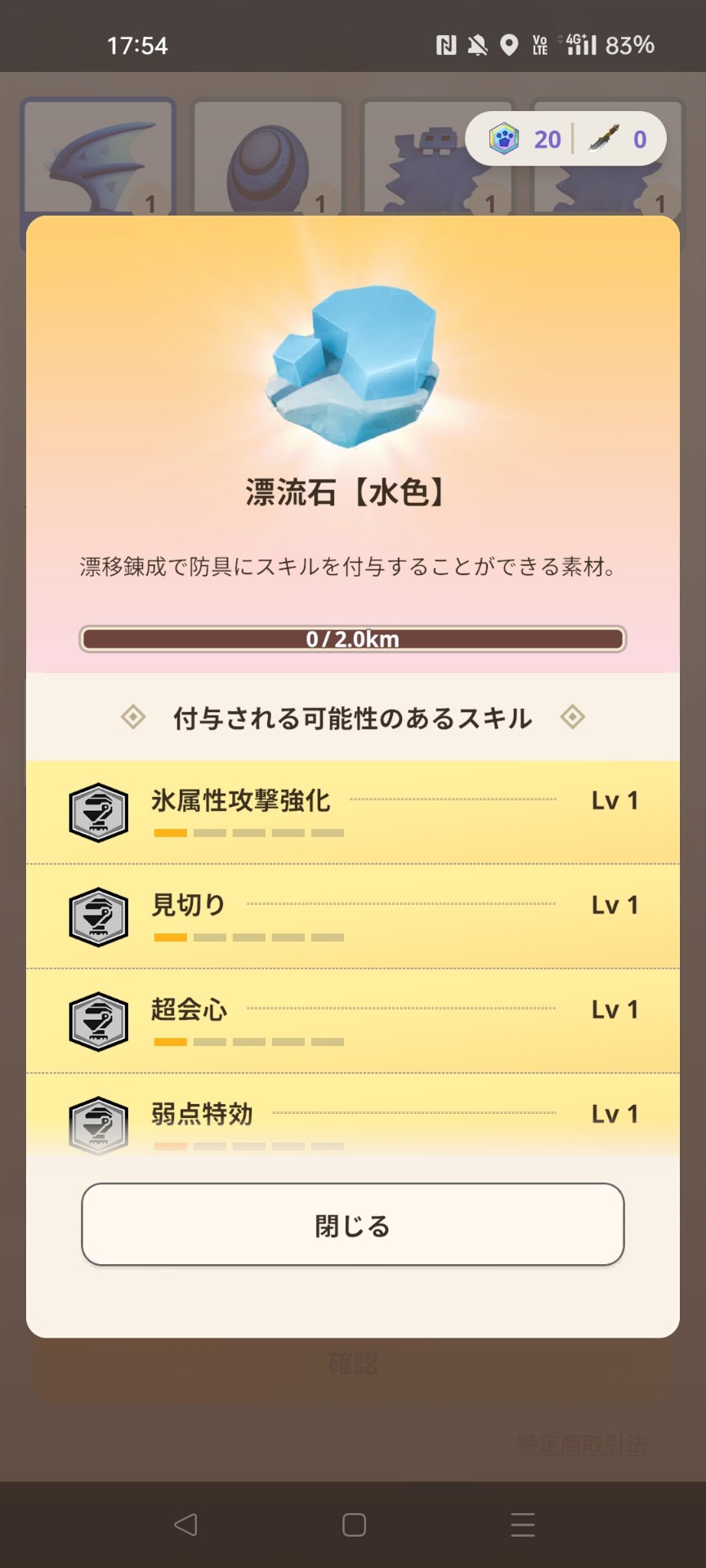This screenshot has width=706, height=1568.
Task: Open the 弱点特効 skill row
Action: click(353, 1117)
